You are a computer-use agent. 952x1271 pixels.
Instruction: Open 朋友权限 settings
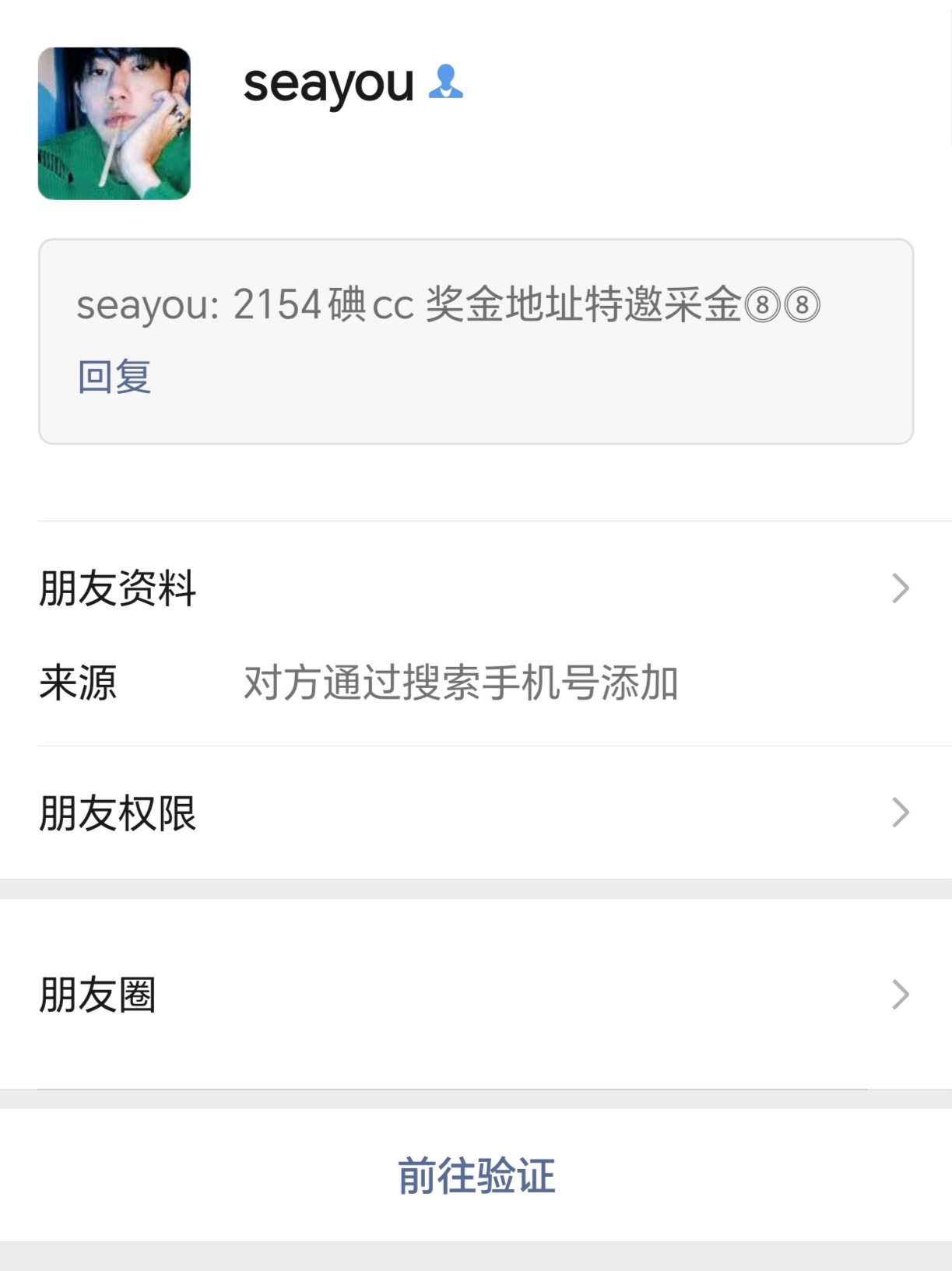tap(475, 813)
